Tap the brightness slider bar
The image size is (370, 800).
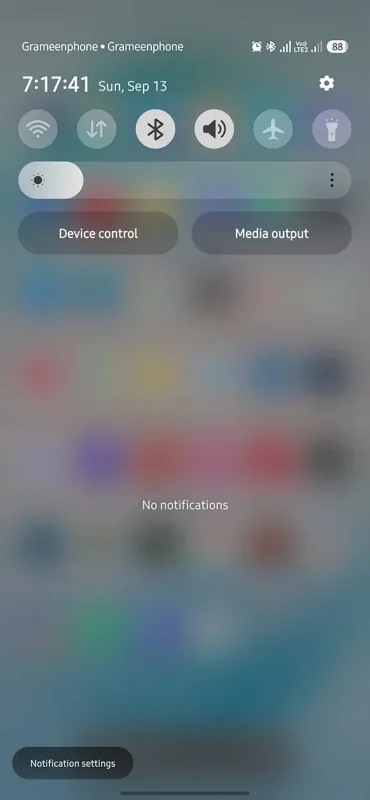[185, 180]
